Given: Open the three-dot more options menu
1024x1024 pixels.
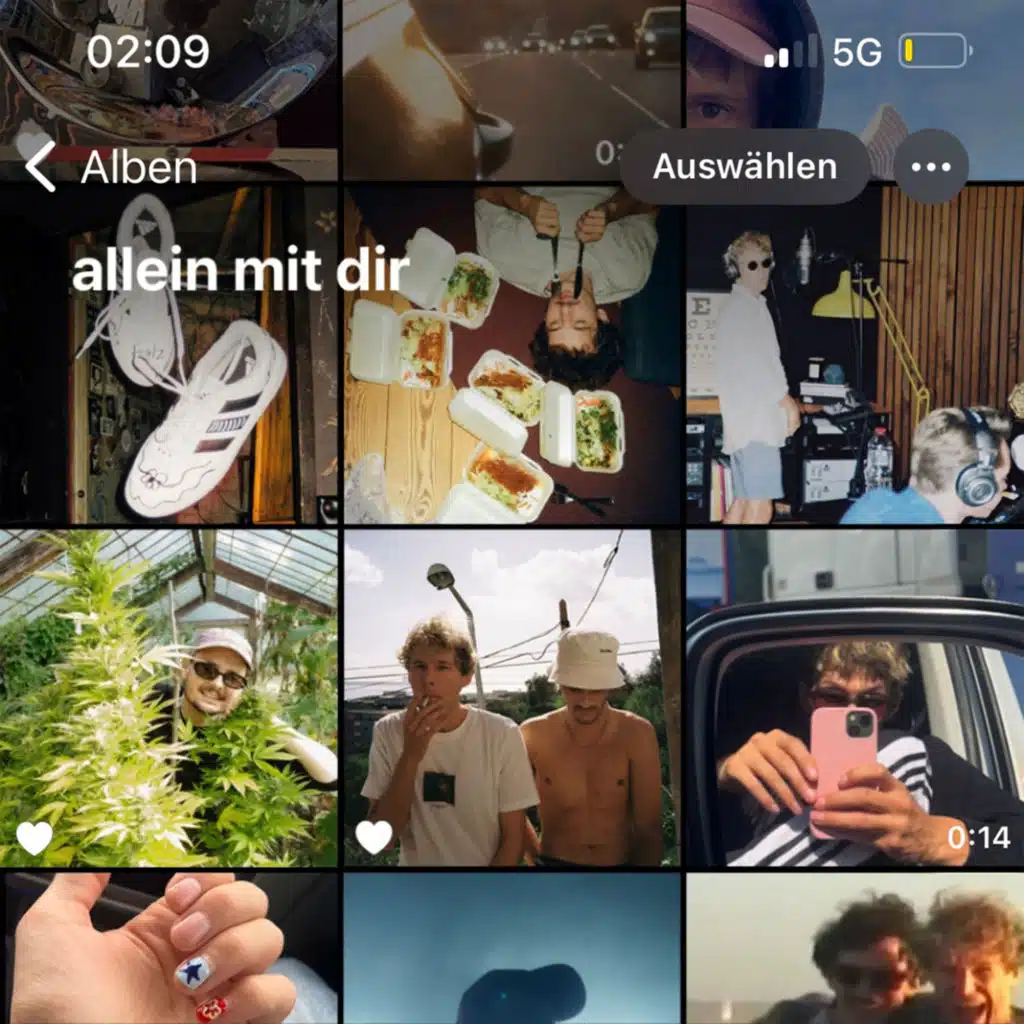Looking at the screenshot, I should (x=930, y=167).
